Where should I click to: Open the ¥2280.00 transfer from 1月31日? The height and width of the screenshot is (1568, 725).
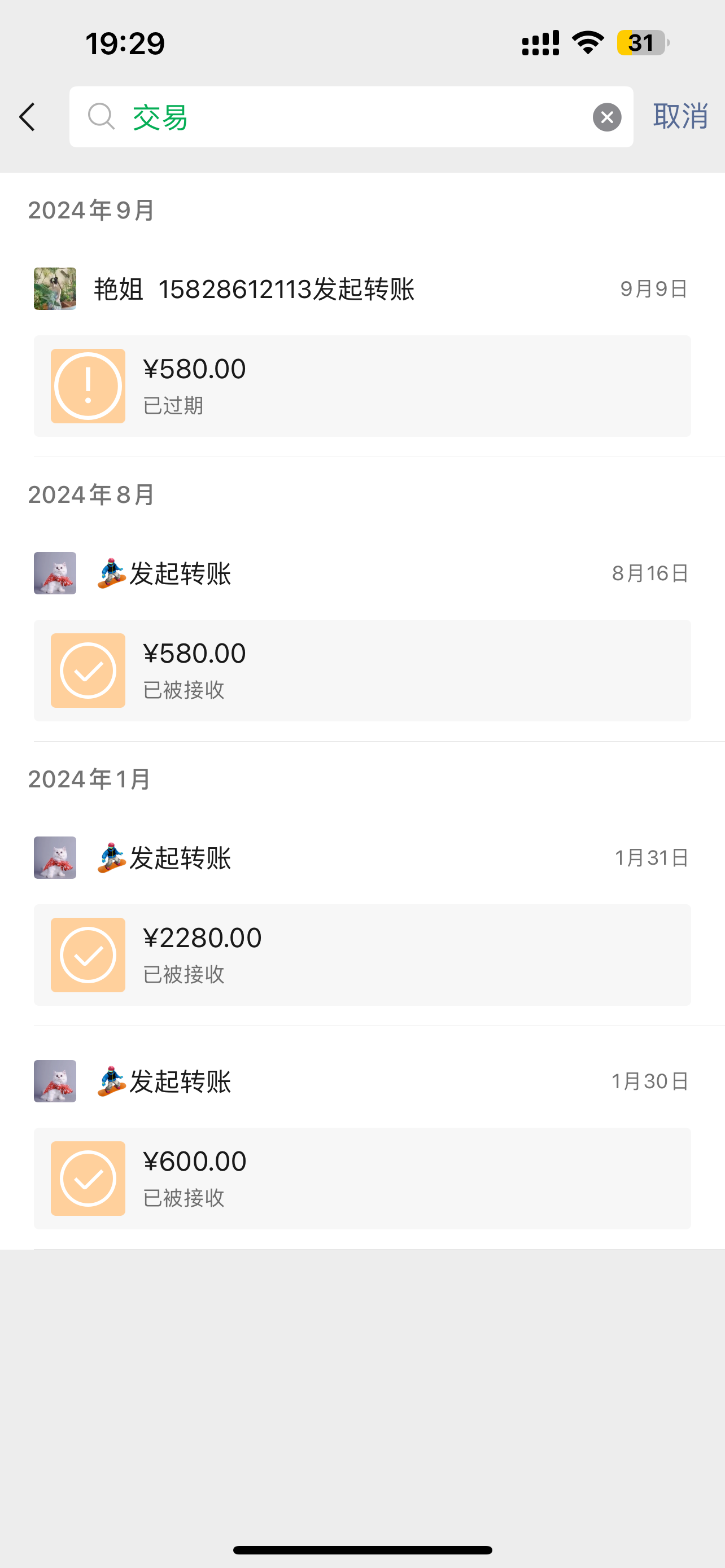point(362,954)
